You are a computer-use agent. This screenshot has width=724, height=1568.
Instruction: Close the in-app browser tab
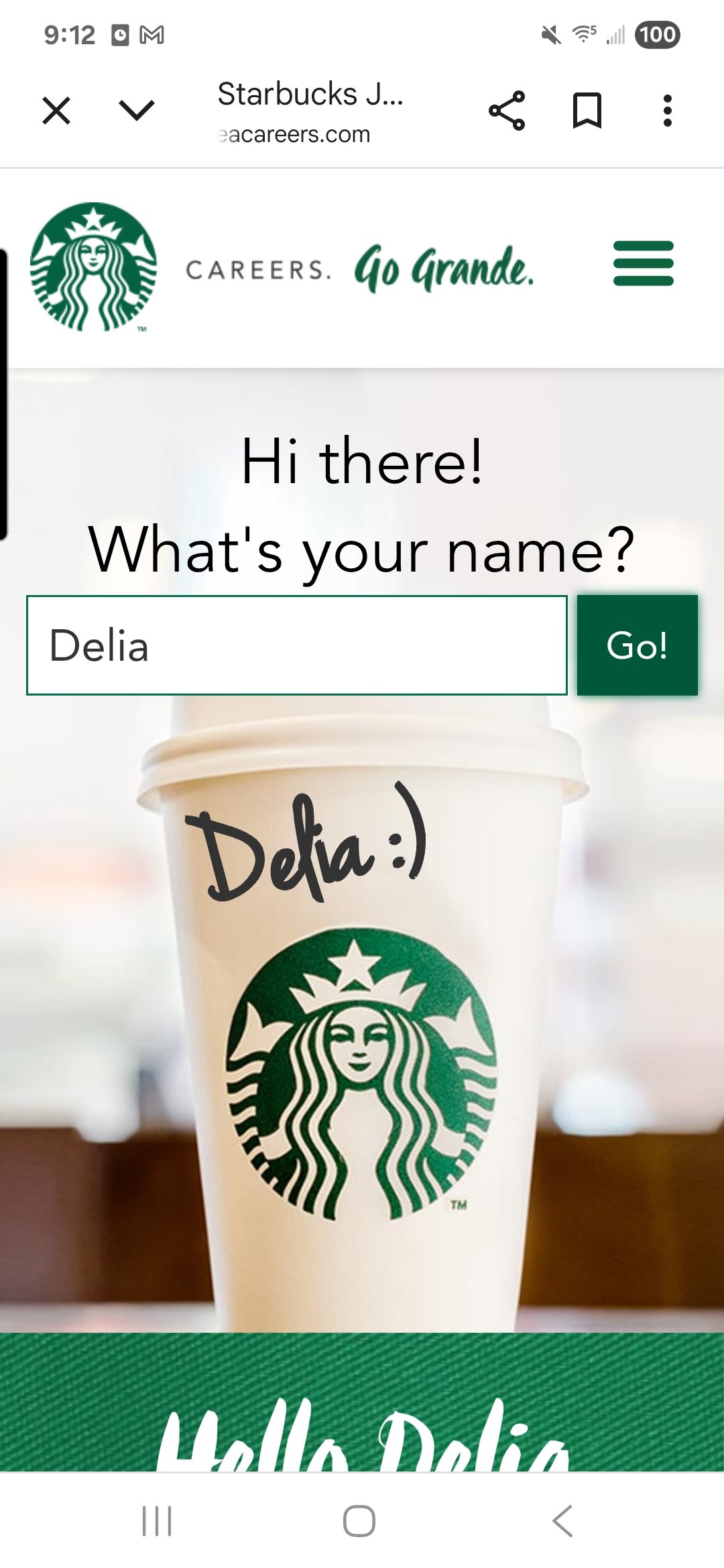[56, 111]
